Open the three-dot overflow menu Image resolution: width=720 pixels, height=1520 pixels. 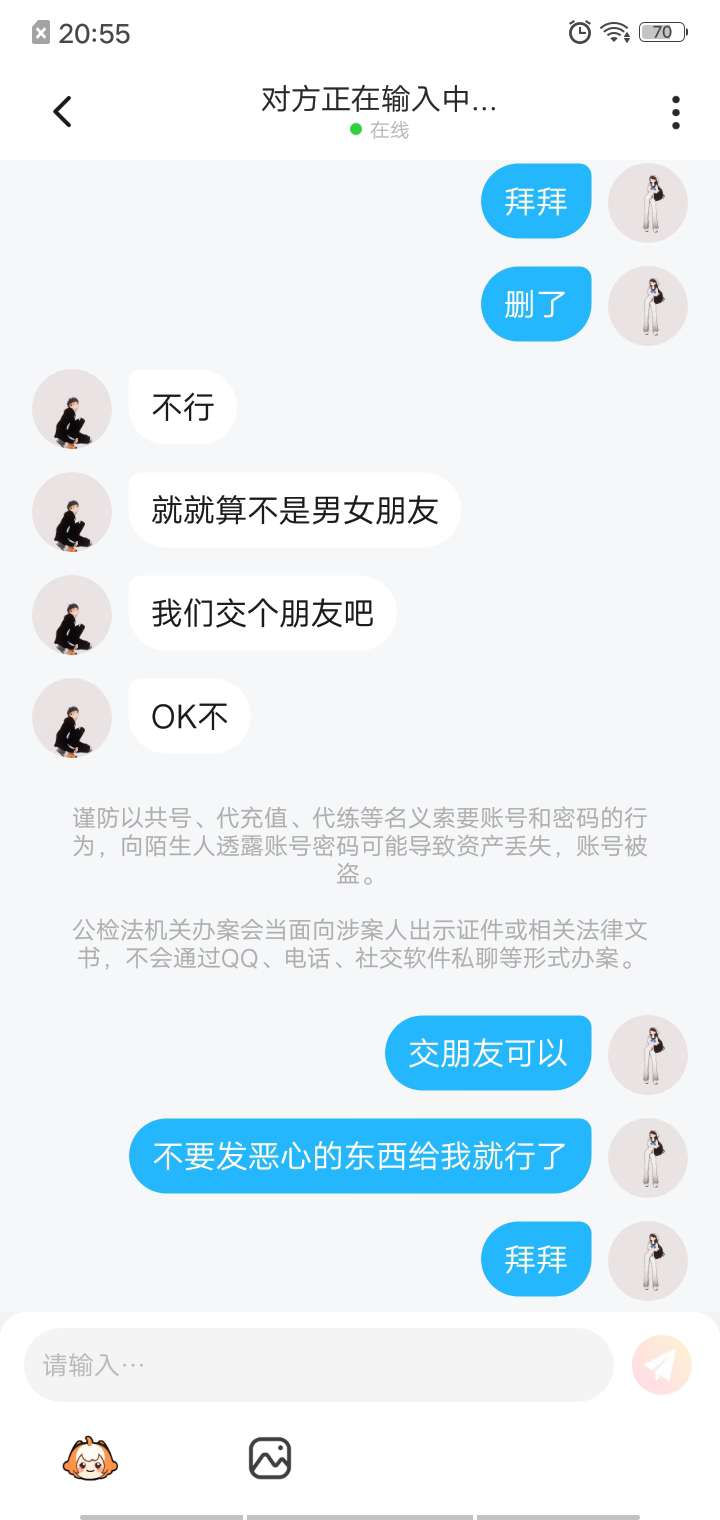pos(676,113)
